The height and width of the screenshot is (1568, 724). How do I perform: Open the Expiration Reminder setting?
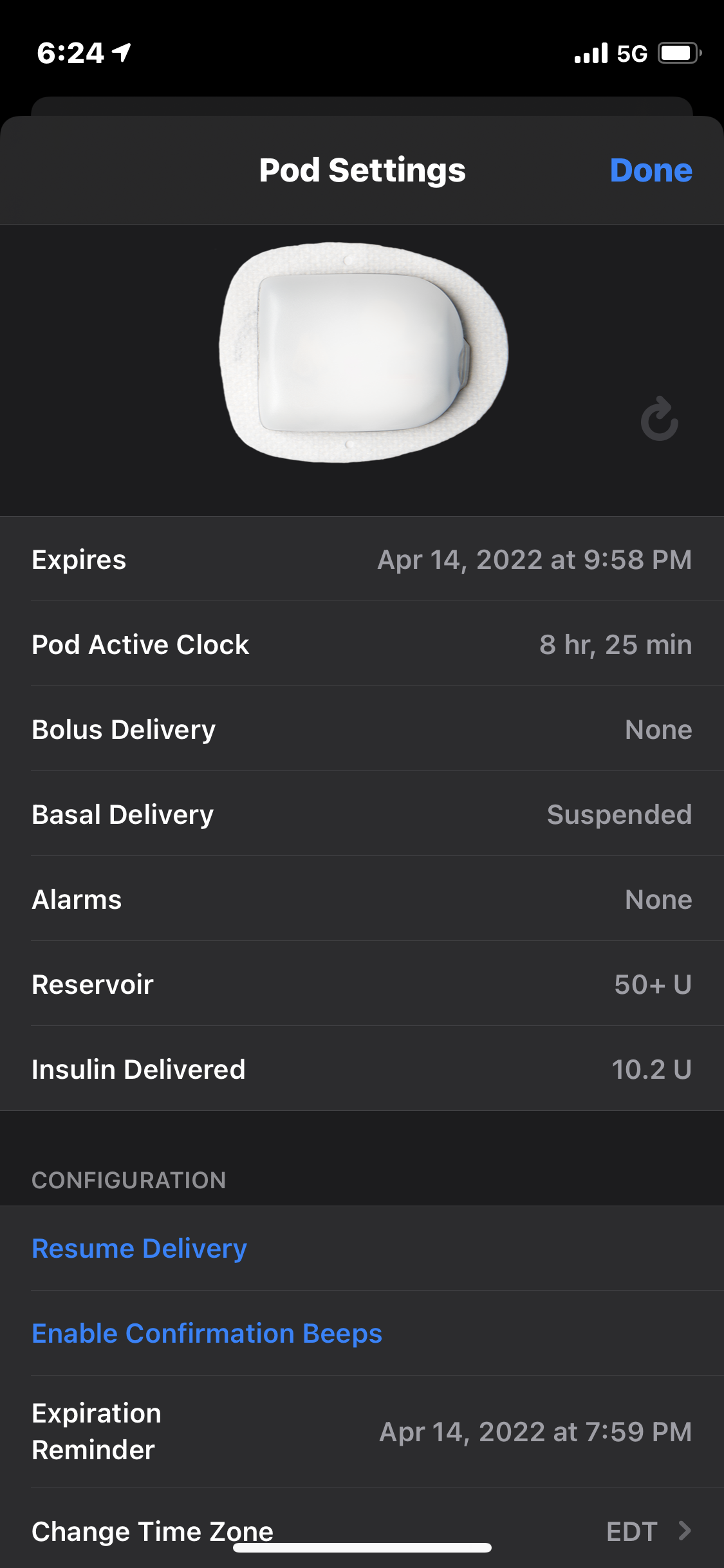(362, 1432)
